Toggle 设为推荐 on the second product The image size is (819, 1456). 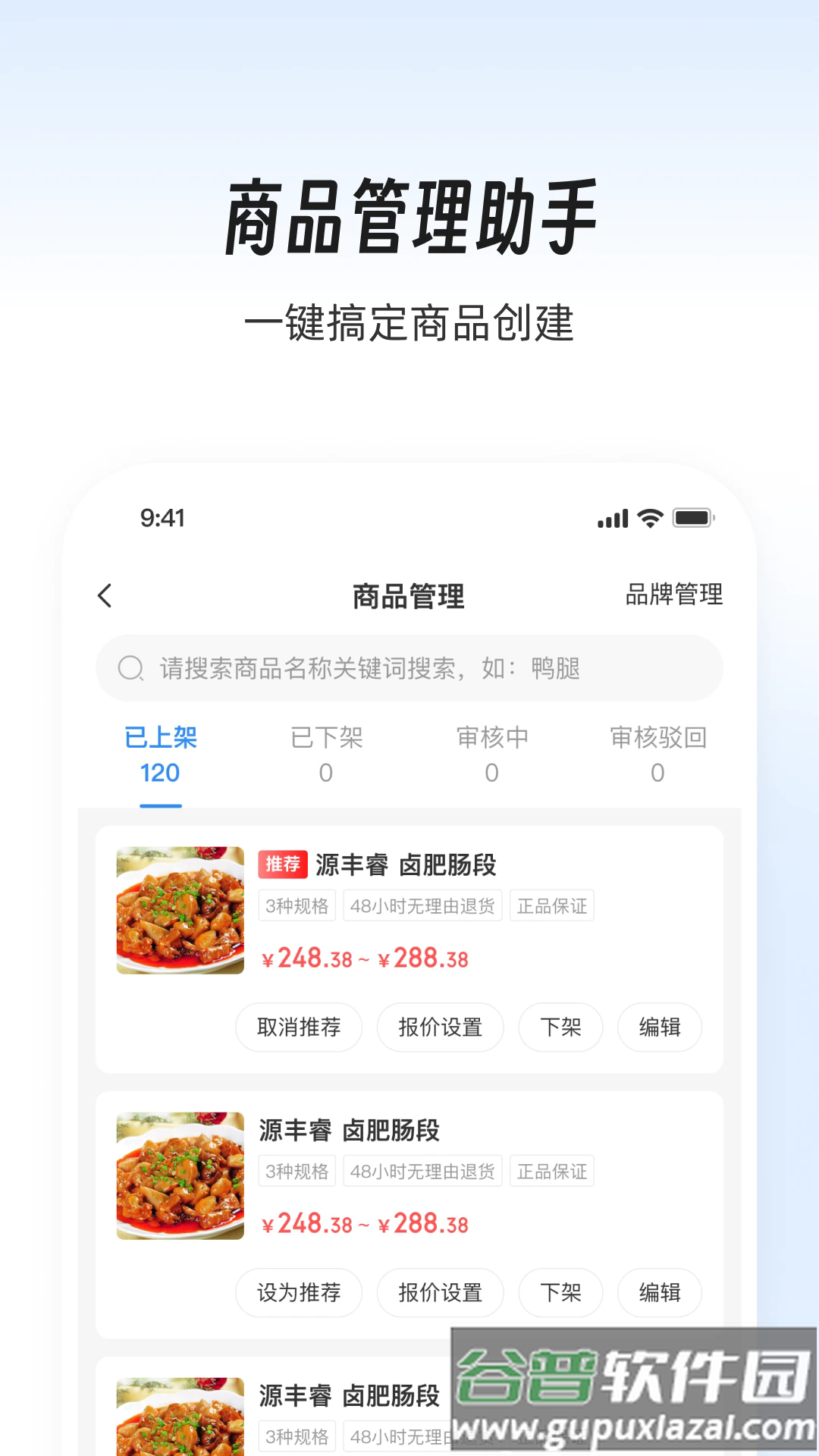[299, 1292]
